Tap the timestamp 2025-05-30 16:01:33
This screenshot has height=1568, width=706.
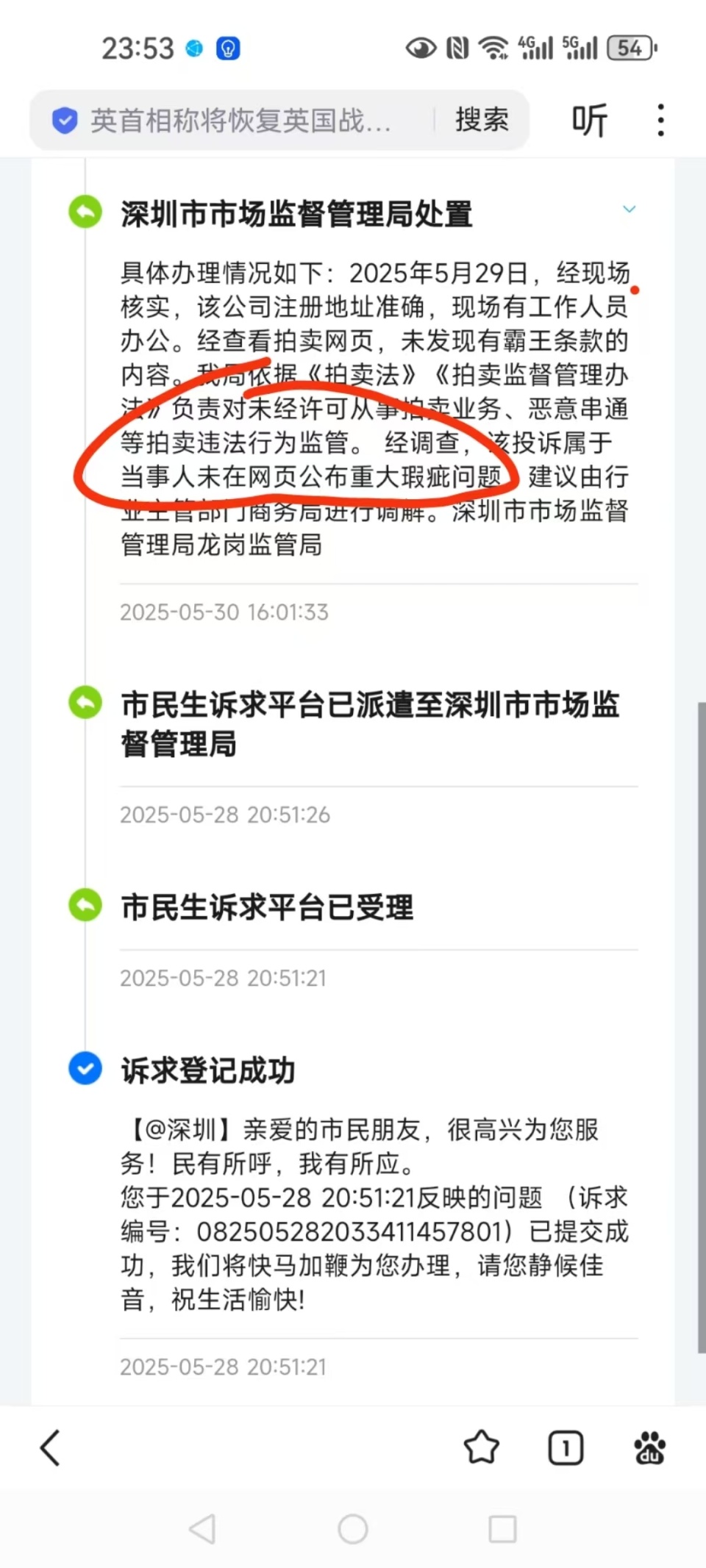pos(225,612)
